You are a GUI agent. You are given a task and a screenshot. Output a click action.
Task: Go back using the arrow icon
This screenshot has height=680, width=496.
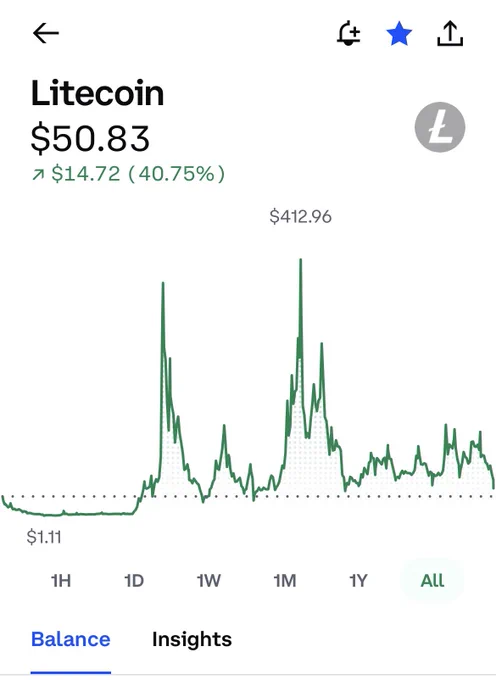tap(46, 33)
